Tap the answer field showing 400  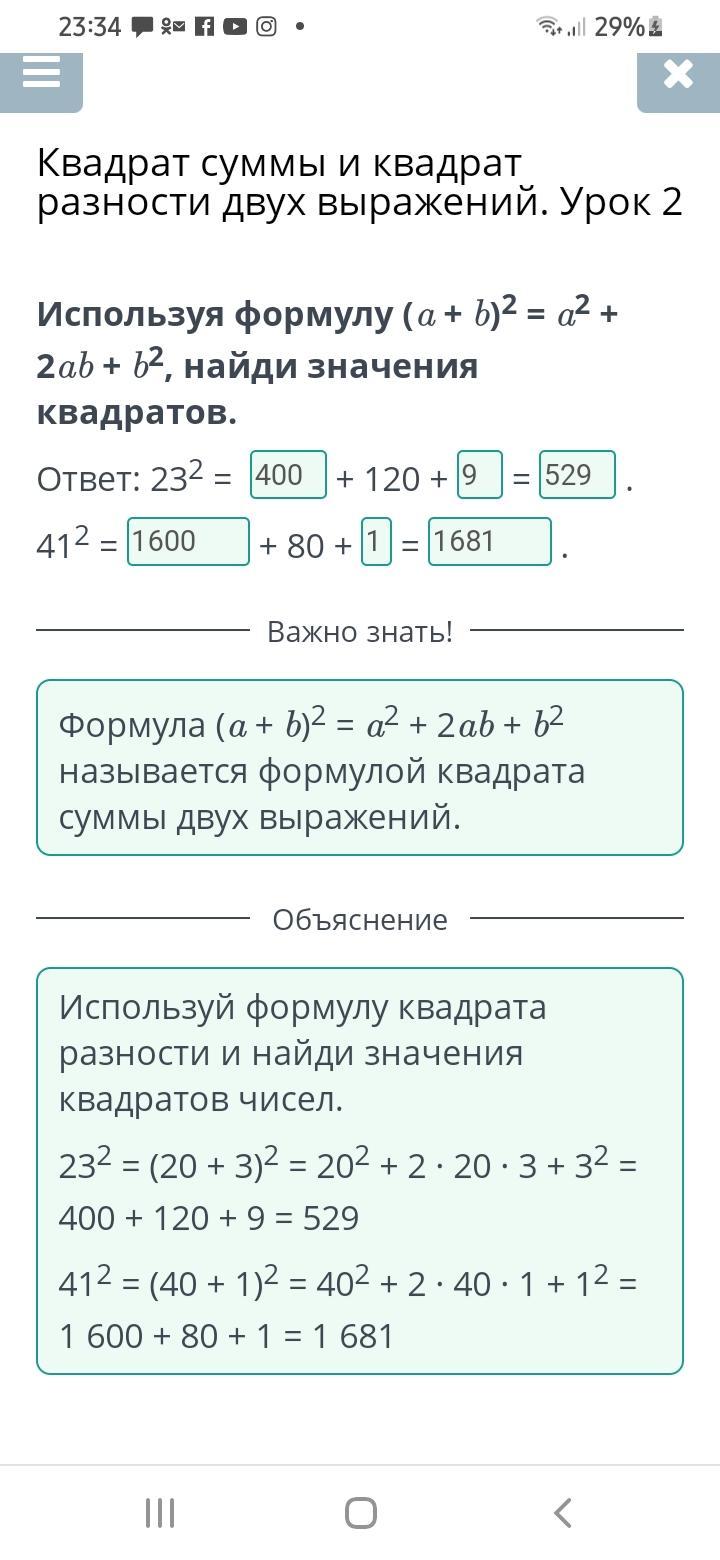point(288,475)
